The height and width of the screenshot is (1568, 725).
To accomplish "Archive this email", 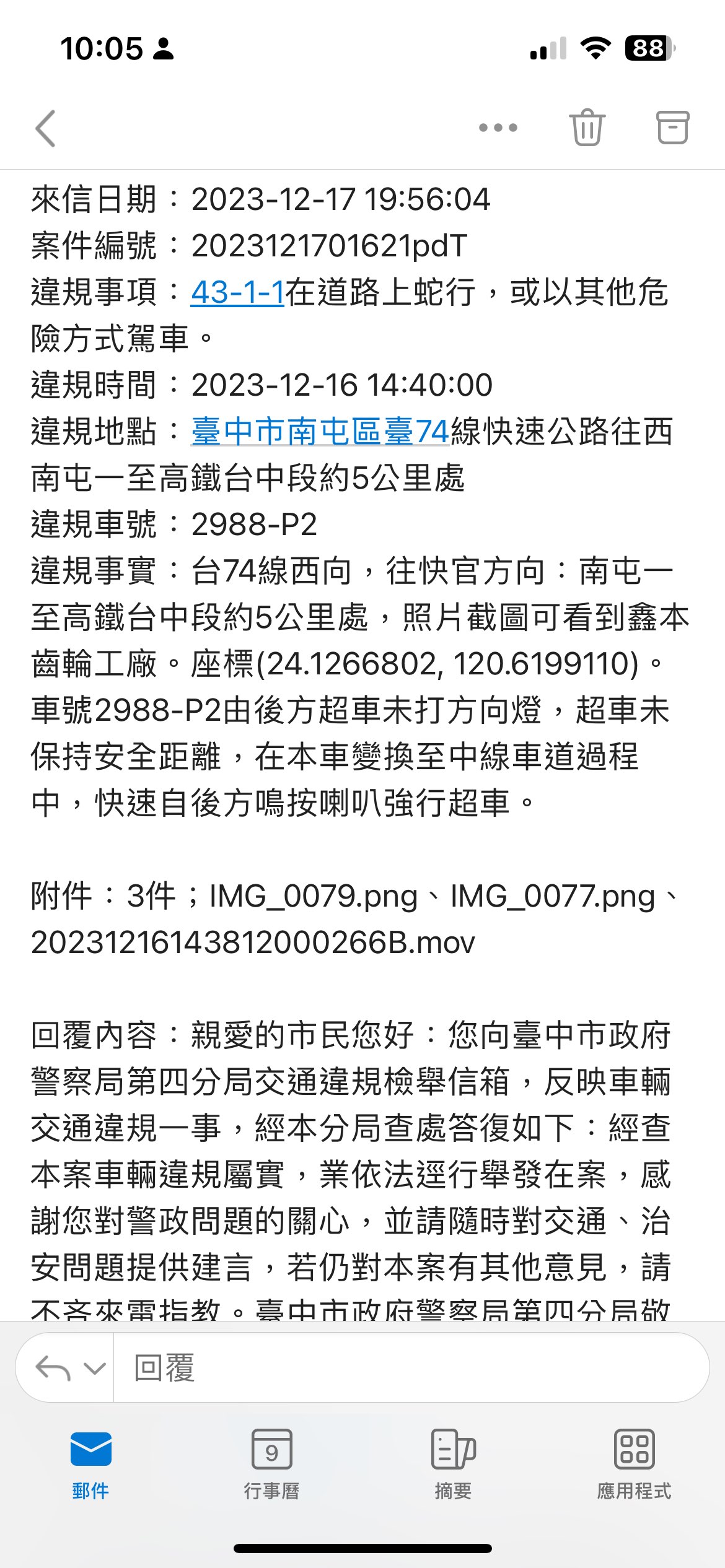I will 672,128.
